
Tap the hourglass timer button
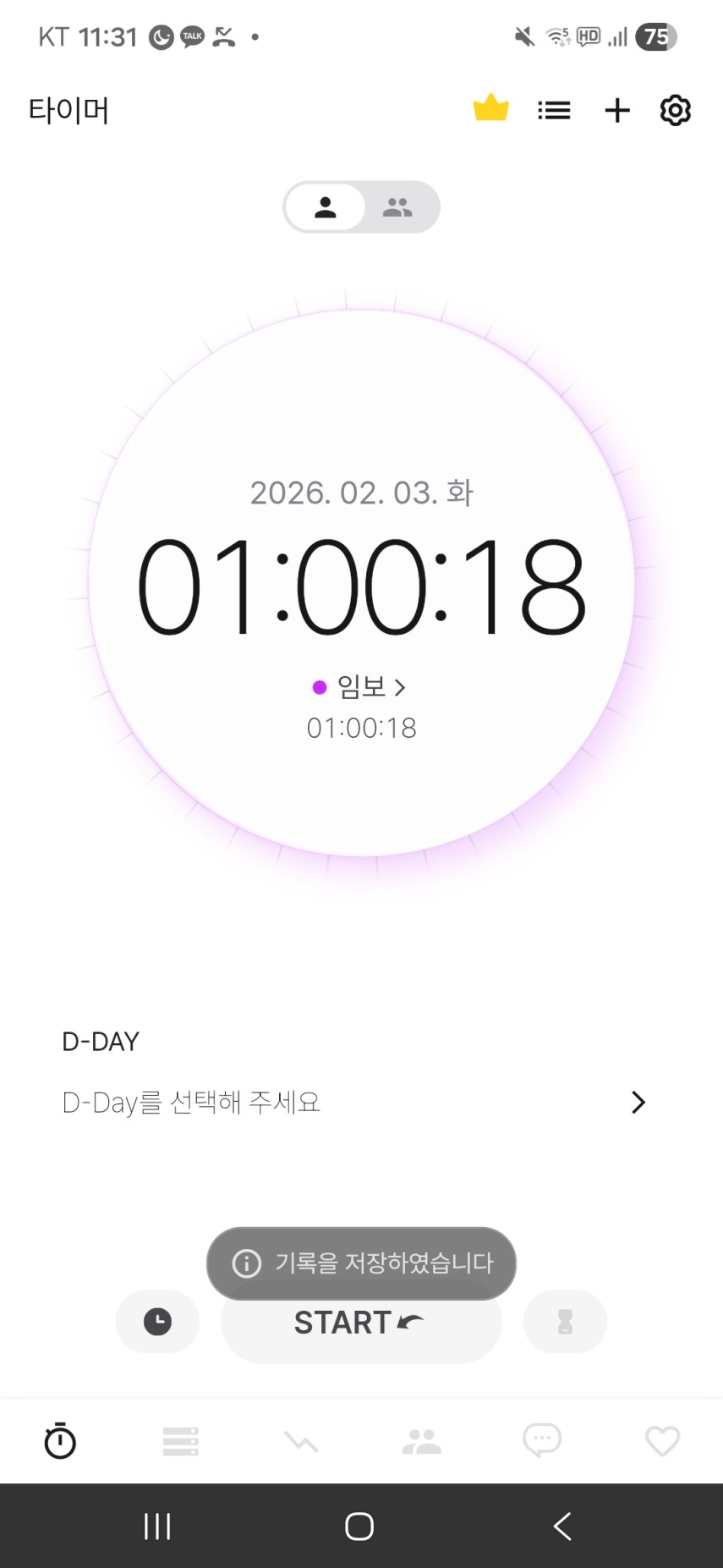tap(565, 1322)
